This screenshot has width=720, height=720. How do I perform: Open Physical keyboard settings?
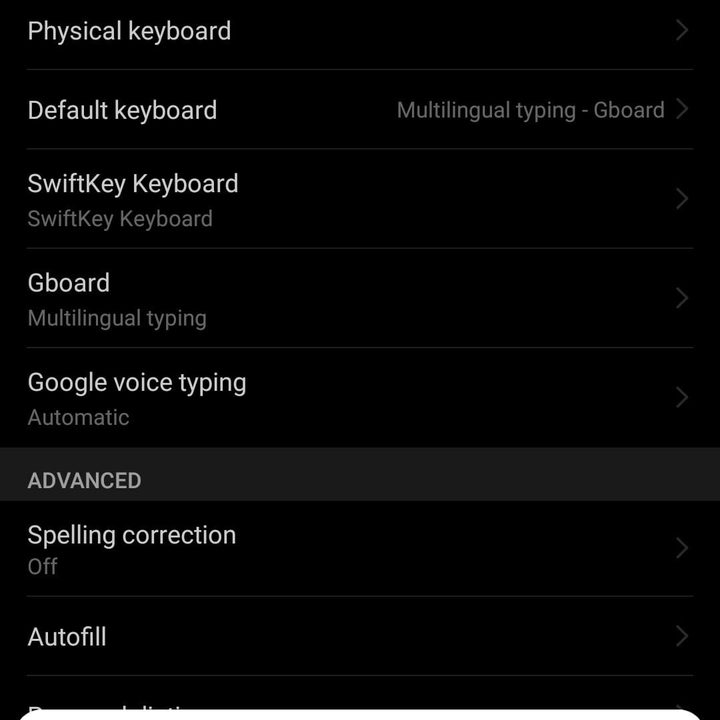click(x=359, y=31)
